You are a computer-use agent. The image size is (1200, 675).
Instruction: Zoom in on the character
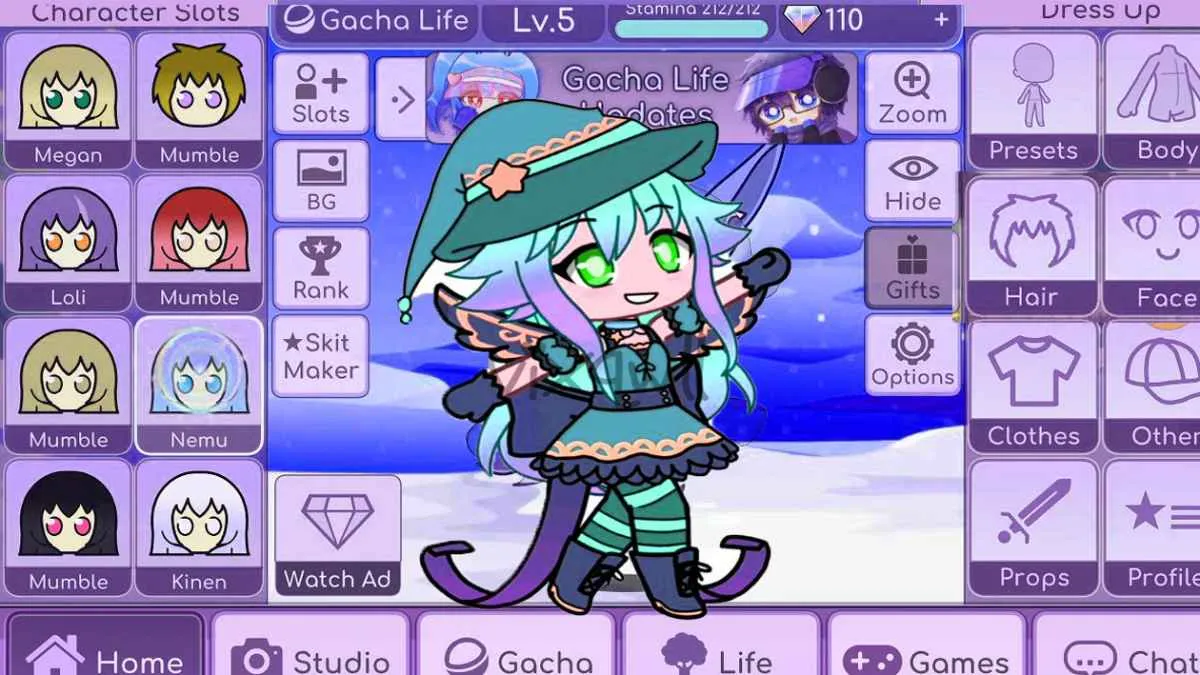coord(912,94)
